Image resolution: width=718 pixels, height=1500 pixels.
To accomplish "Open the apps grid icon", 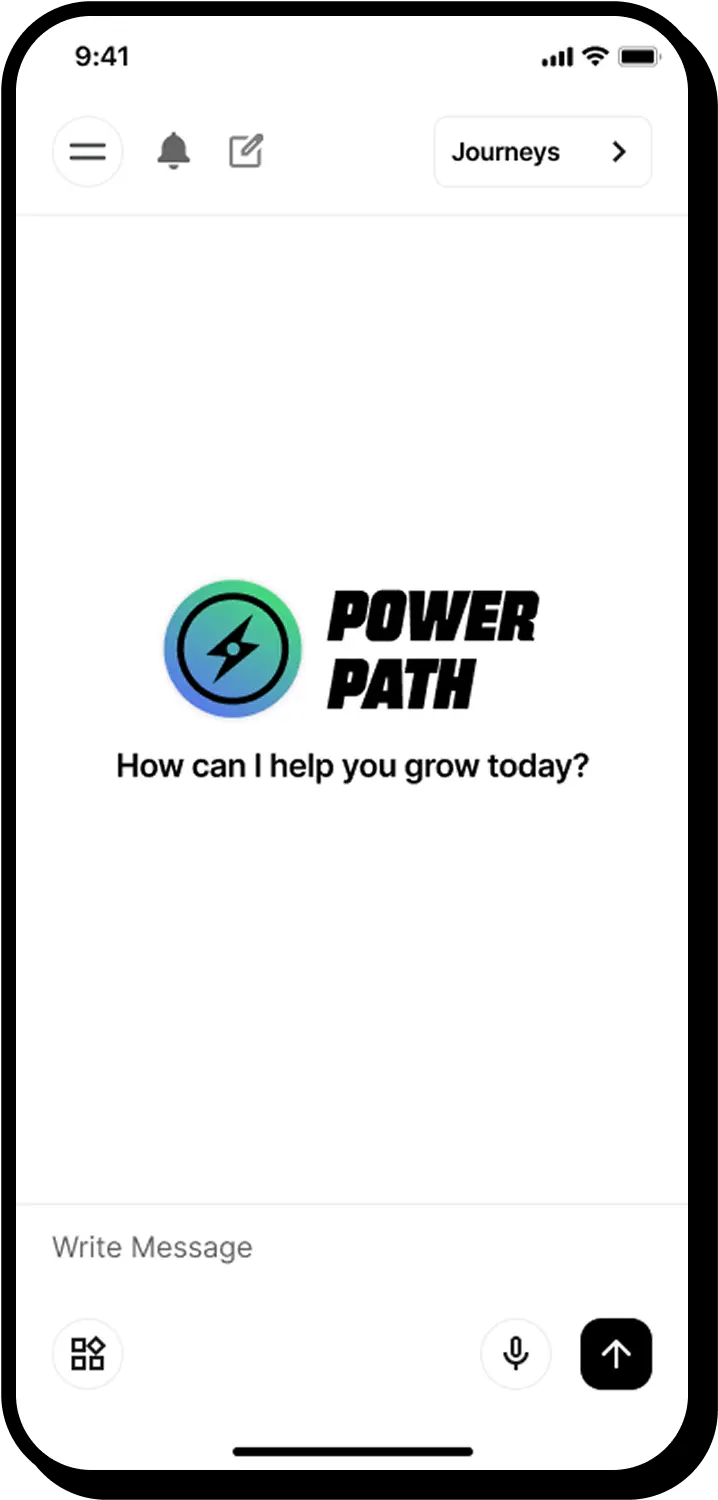I will coord(87,1354).
